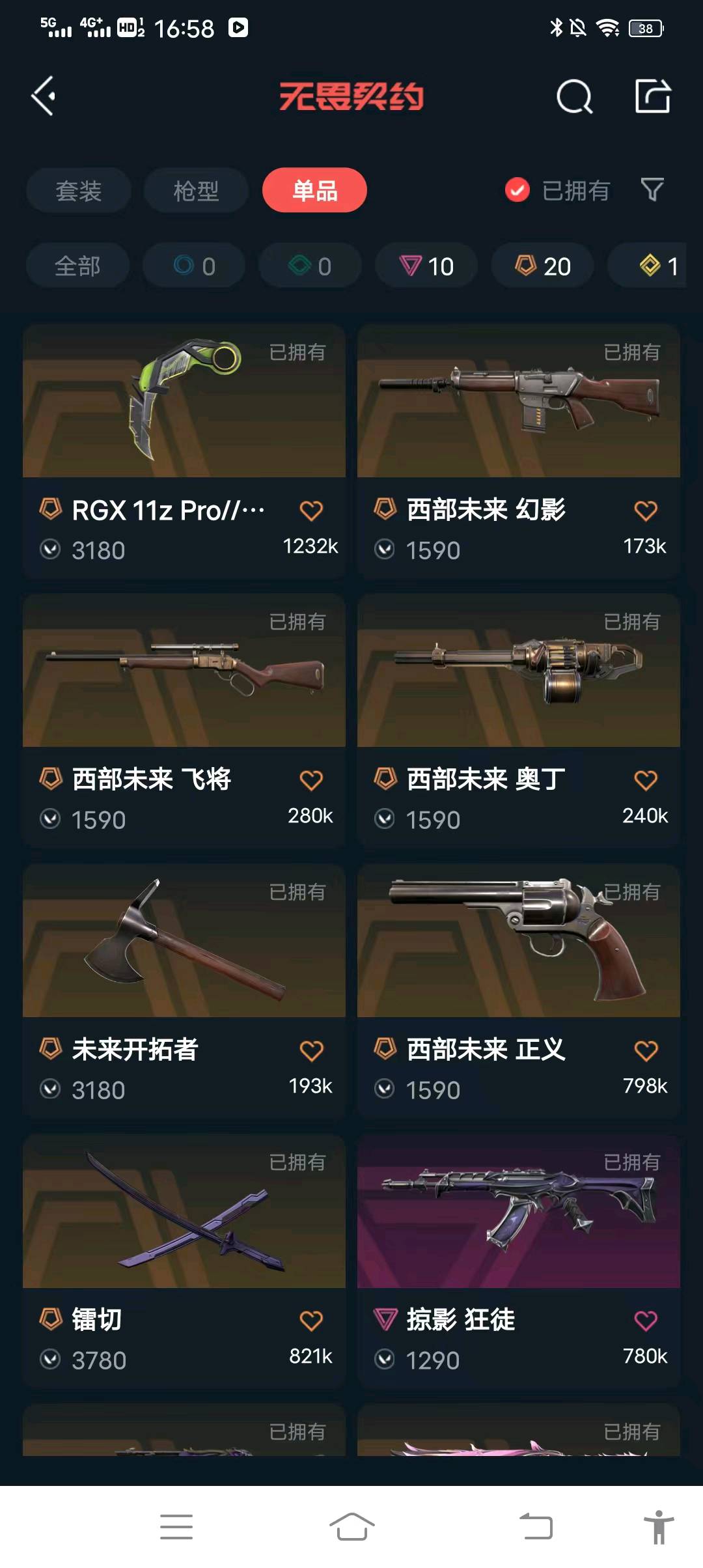Switch to the 枪型 tab
Viewport: 703px width, 1568px height.
pos(196,191)
